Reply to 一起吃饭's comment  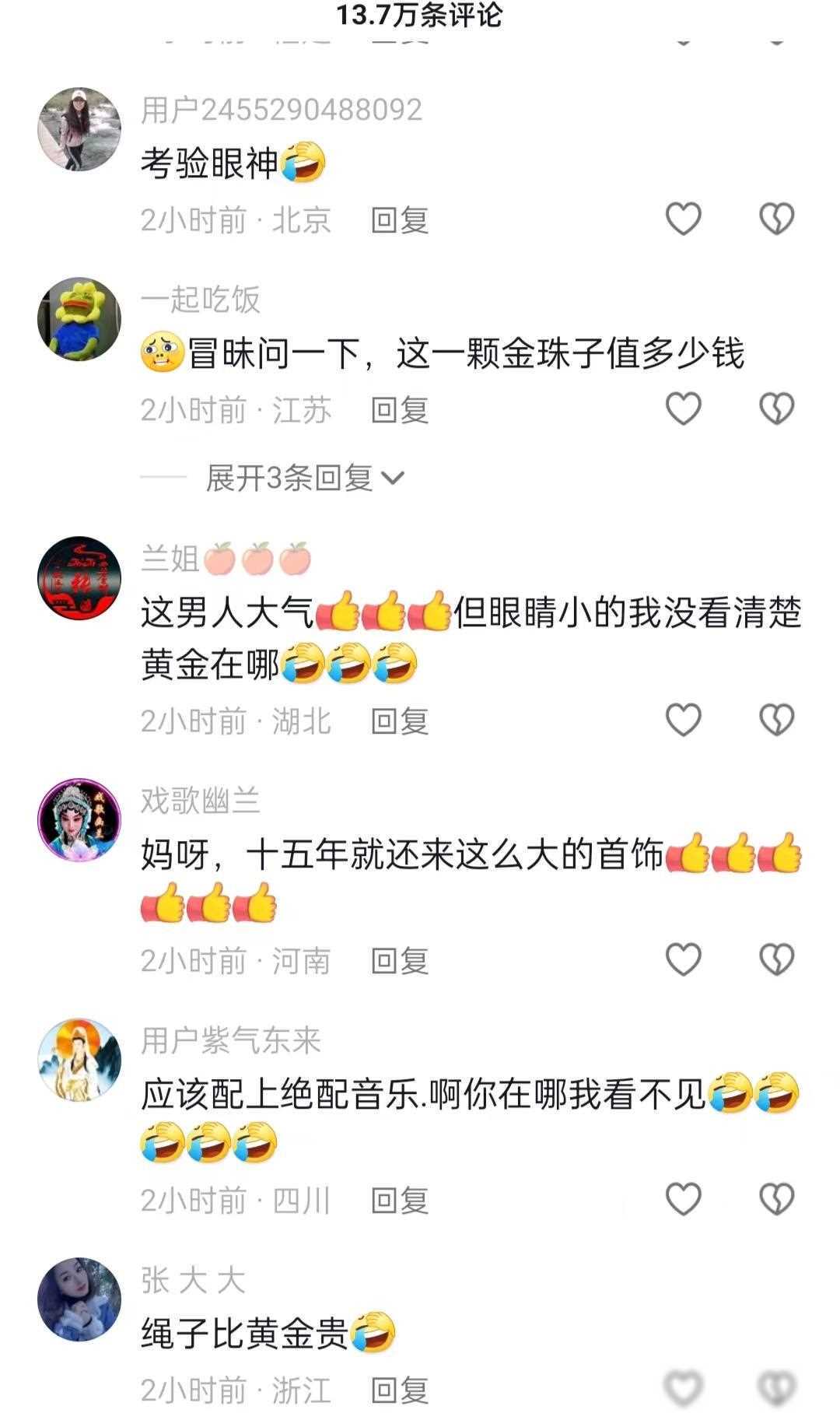coord(400,410)
